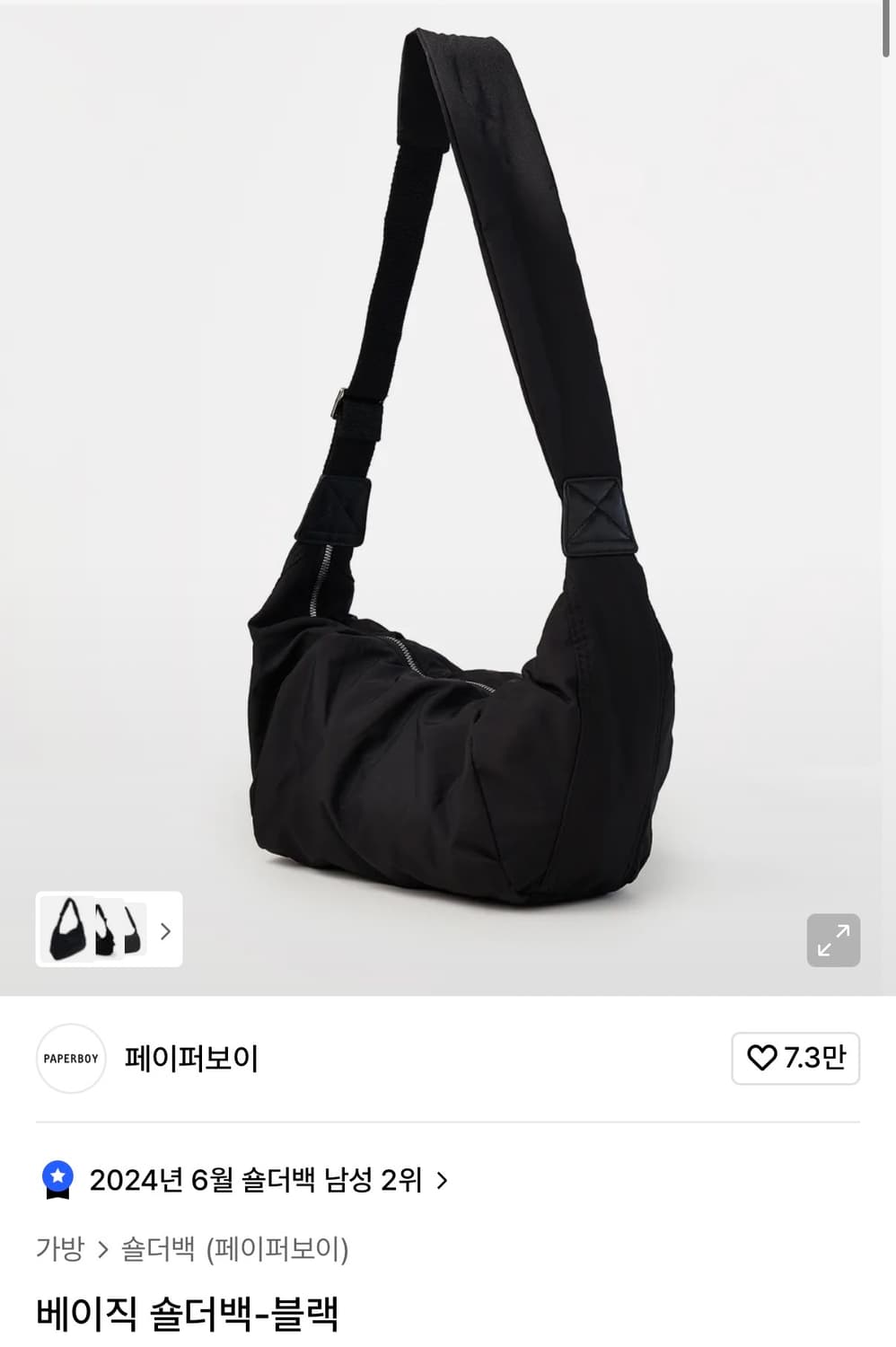896x1347 pixels.
Task: Click the PAPERBOY circular brand logo
Action: [x=71, y=1059]
